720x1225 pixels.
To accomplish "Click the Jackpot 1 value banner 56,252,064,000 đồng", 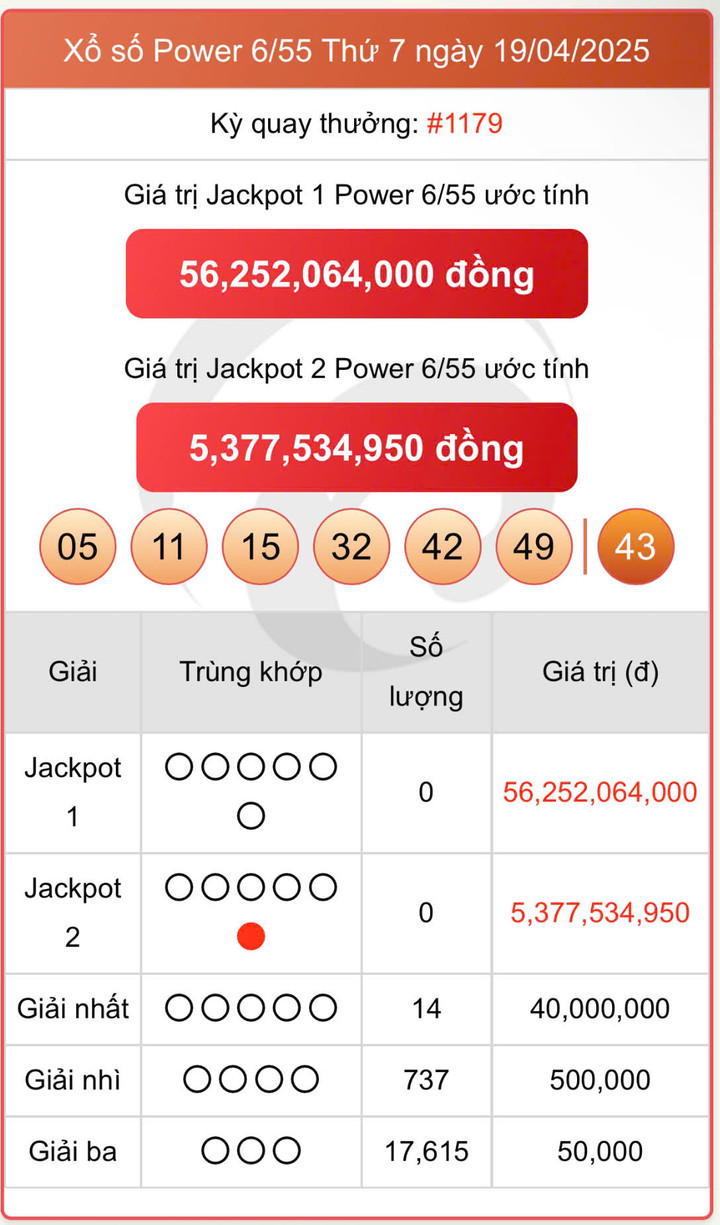I will pyautogui.click(x=356, y=273).
